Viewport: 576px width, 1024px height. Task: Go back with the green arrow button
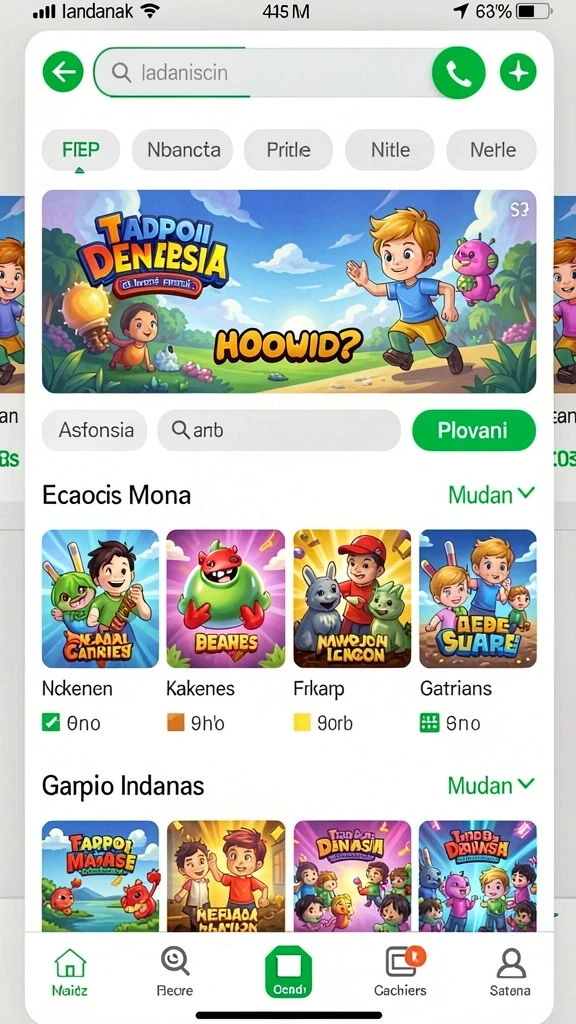63,71
